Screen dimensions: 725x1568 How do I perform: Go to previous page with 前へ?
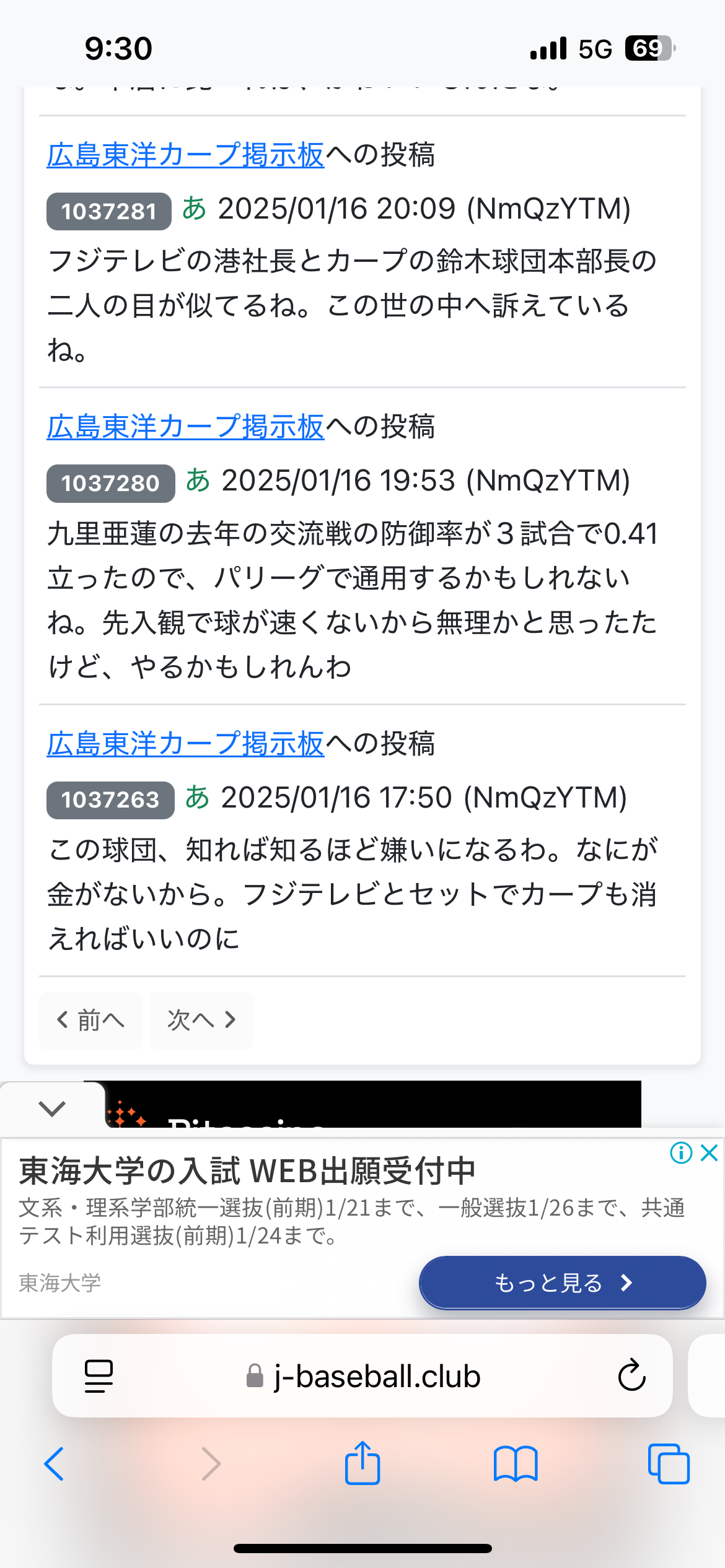90,1020
